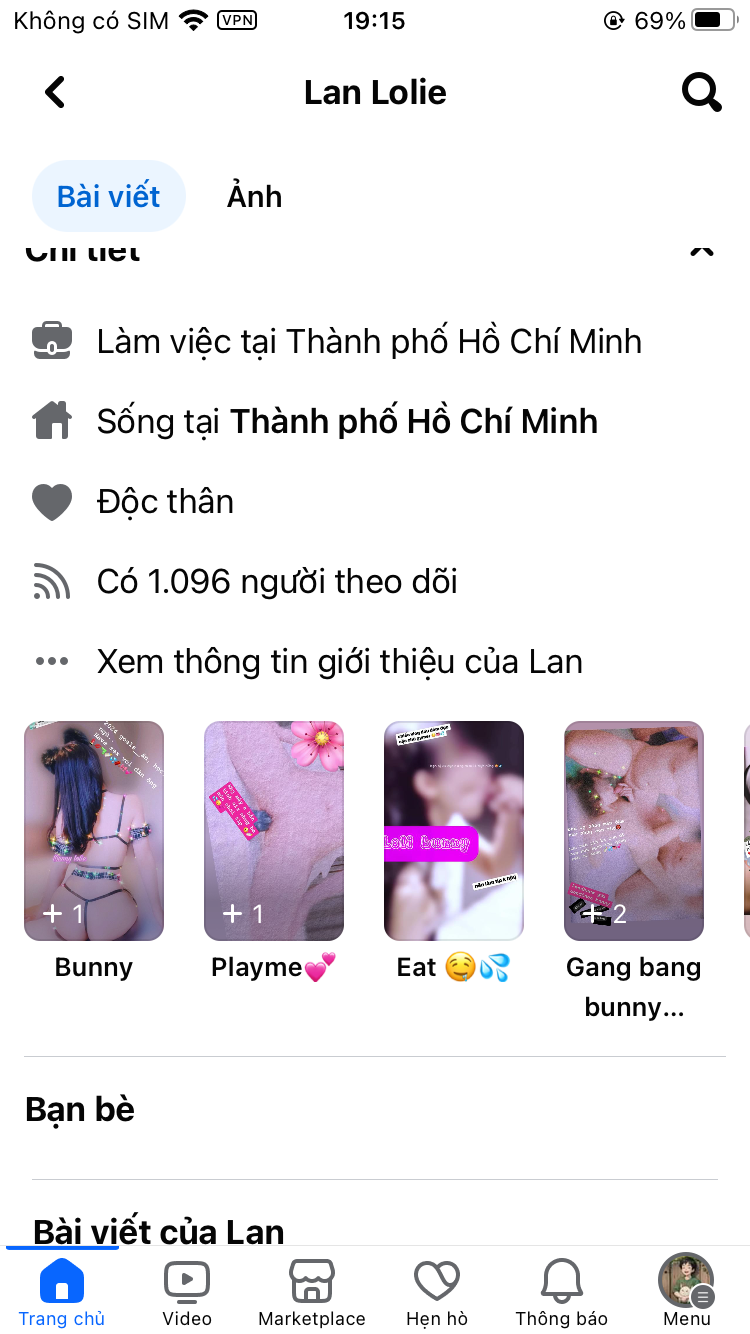Go to Trang chủ home feed
The width and height of the screenshot is (750, 1334).
(61, 1292)
